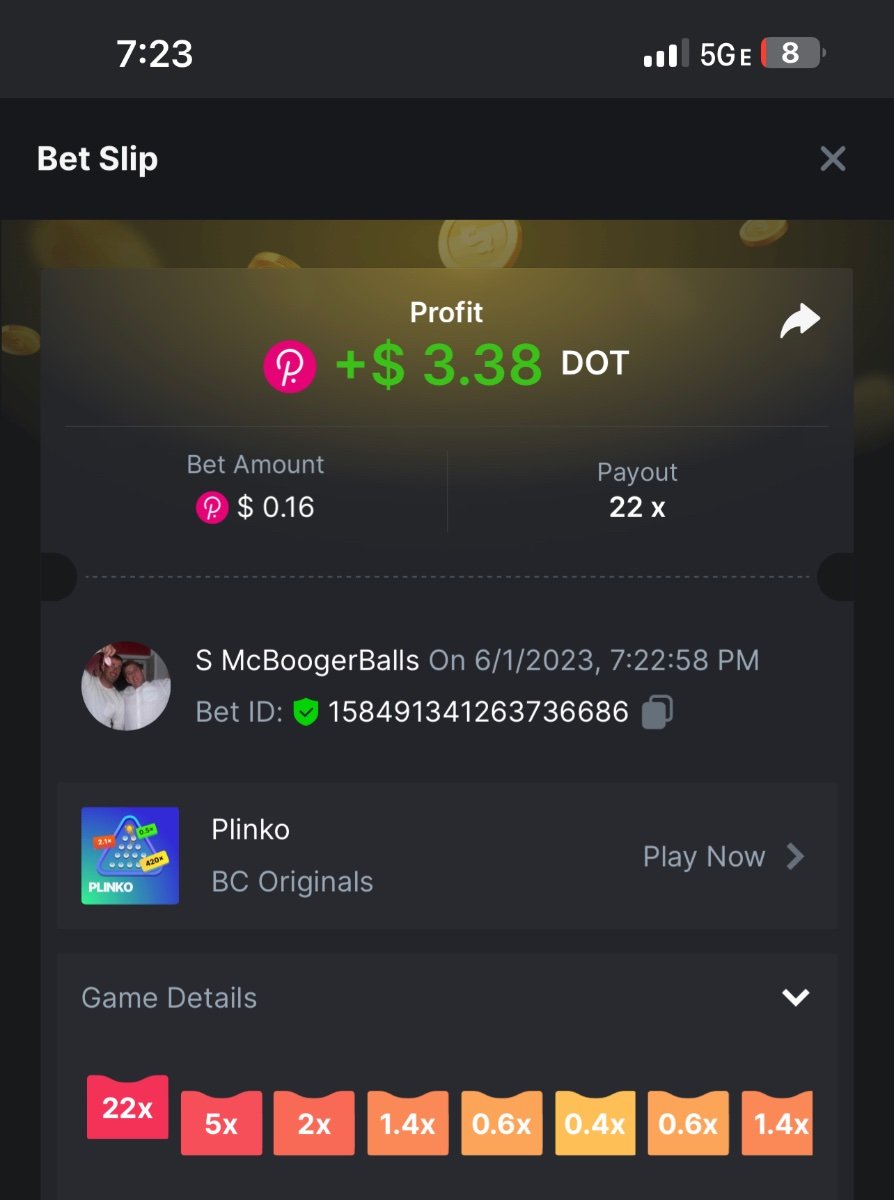894x1200 pixels.
Task: Collapse the Game Details section
Action: (x=795, y=997)
